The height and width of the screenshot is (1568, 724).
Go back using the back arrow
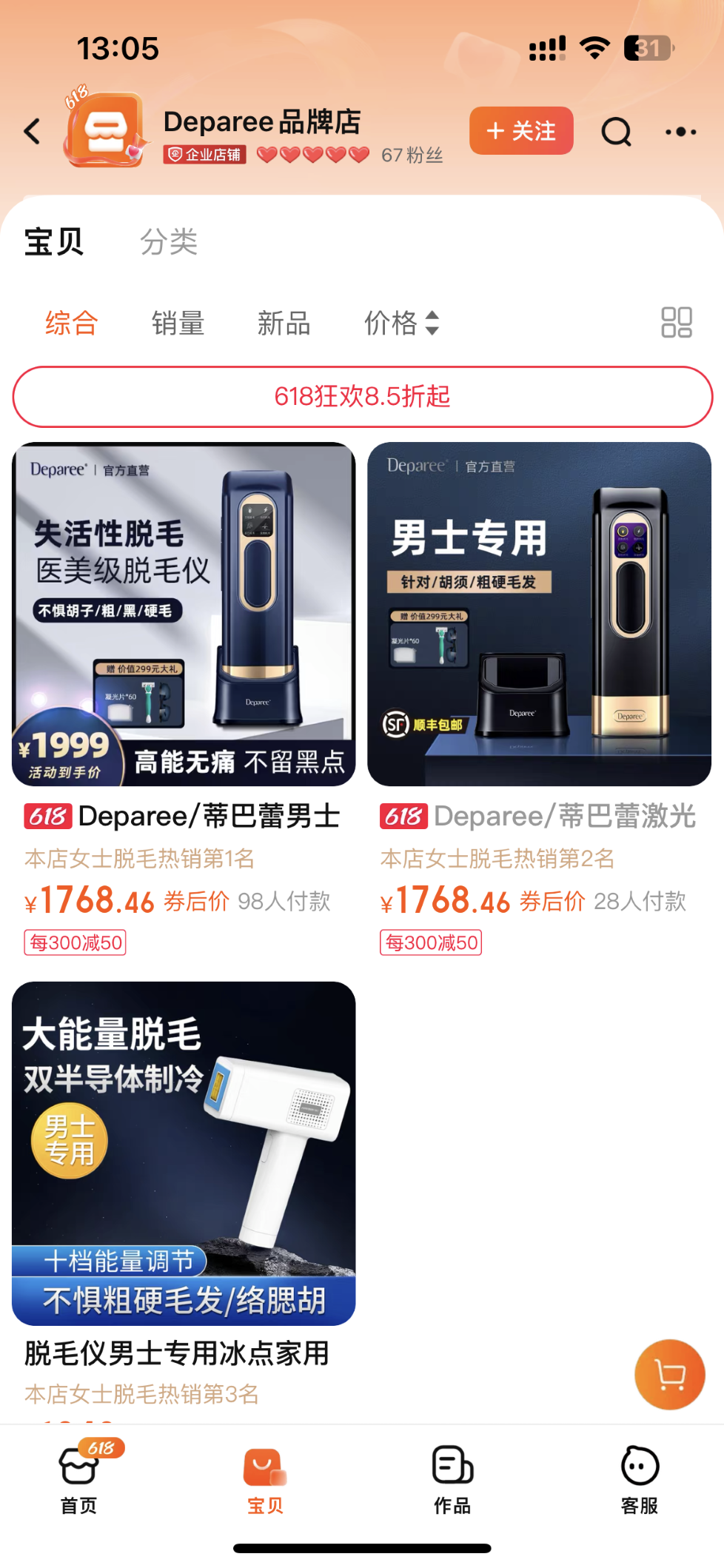click(x=33, y=132)
